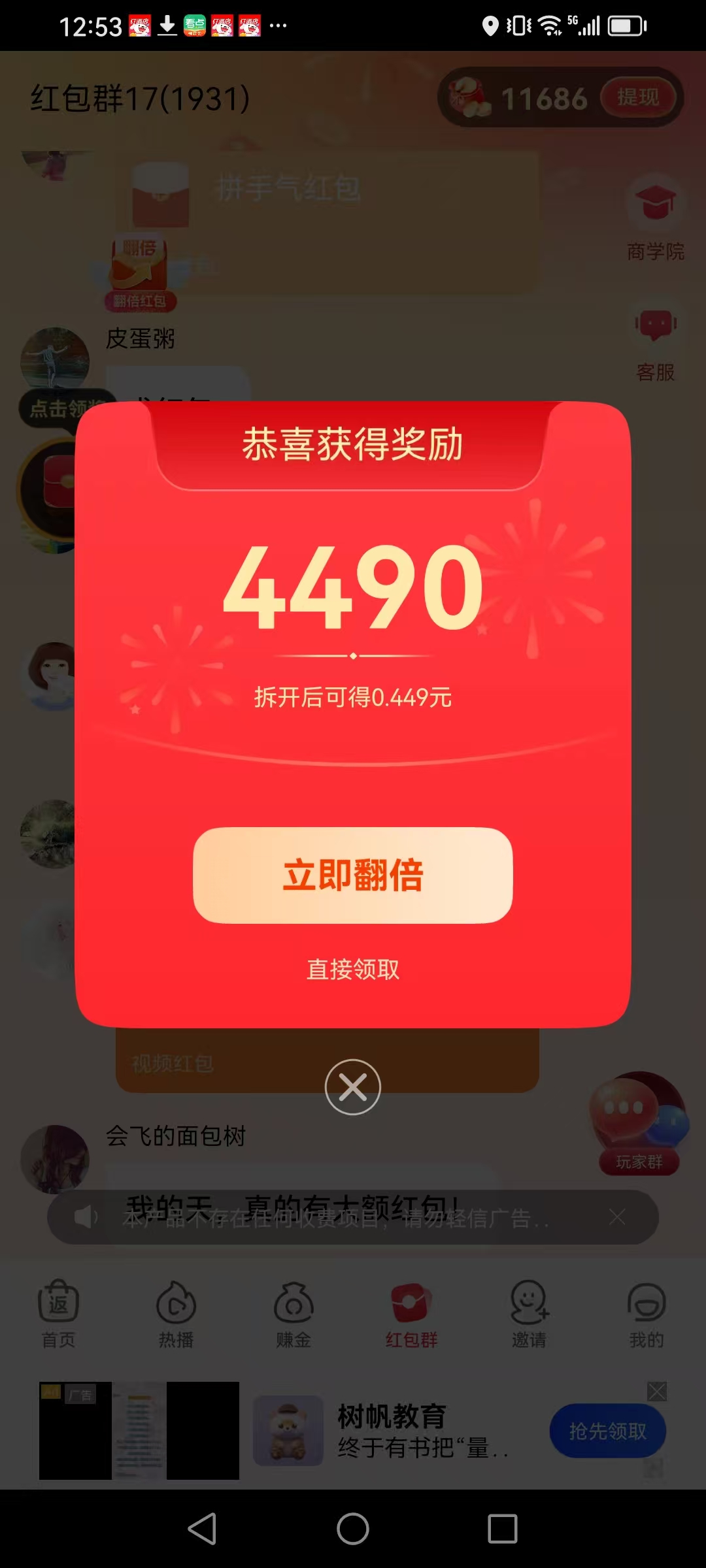Open the 邀请 tab
Screen dimensions: 706x1568
click(529, 1315)
